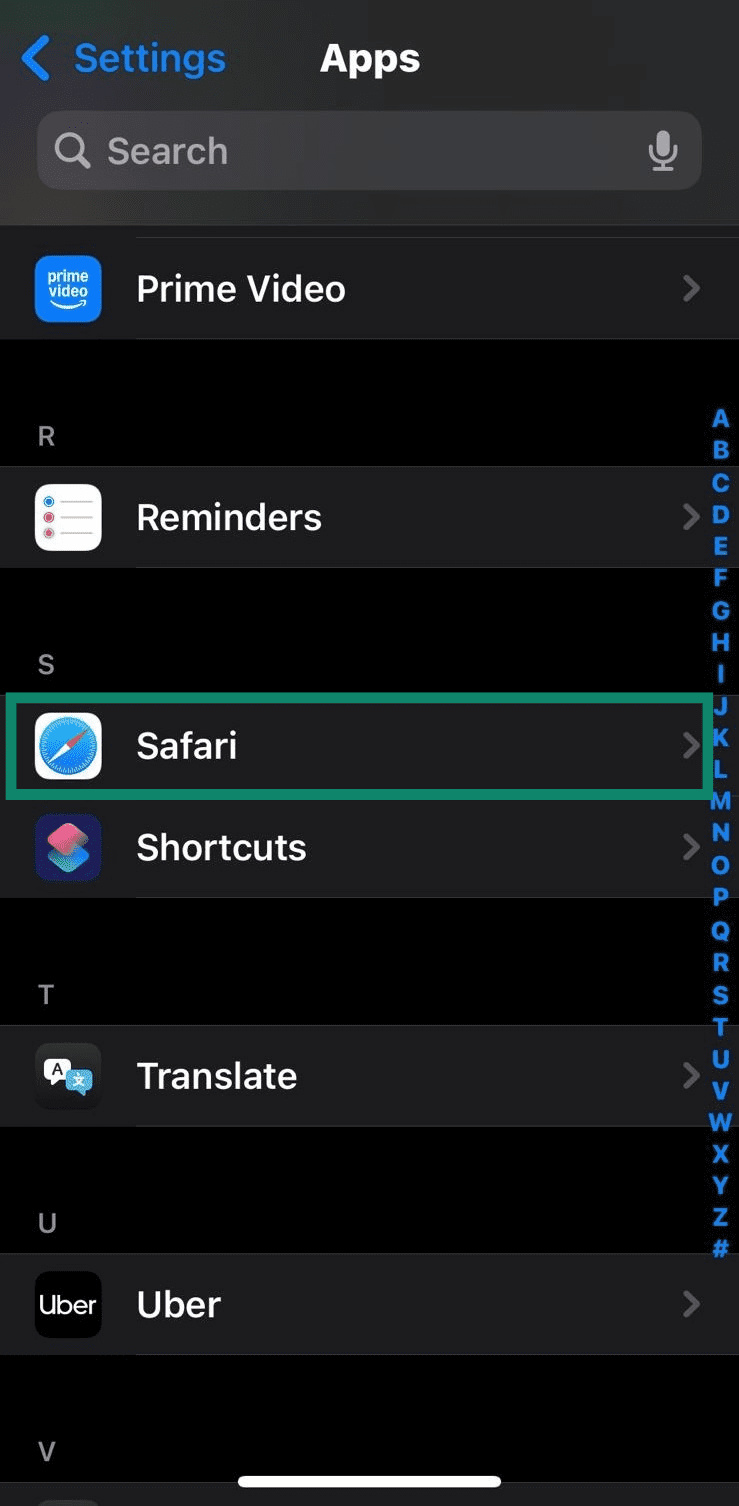The height and width of the screenshot is (1506, 739).
Task: Select the # symbol in the index
Action: point(720,1249)
